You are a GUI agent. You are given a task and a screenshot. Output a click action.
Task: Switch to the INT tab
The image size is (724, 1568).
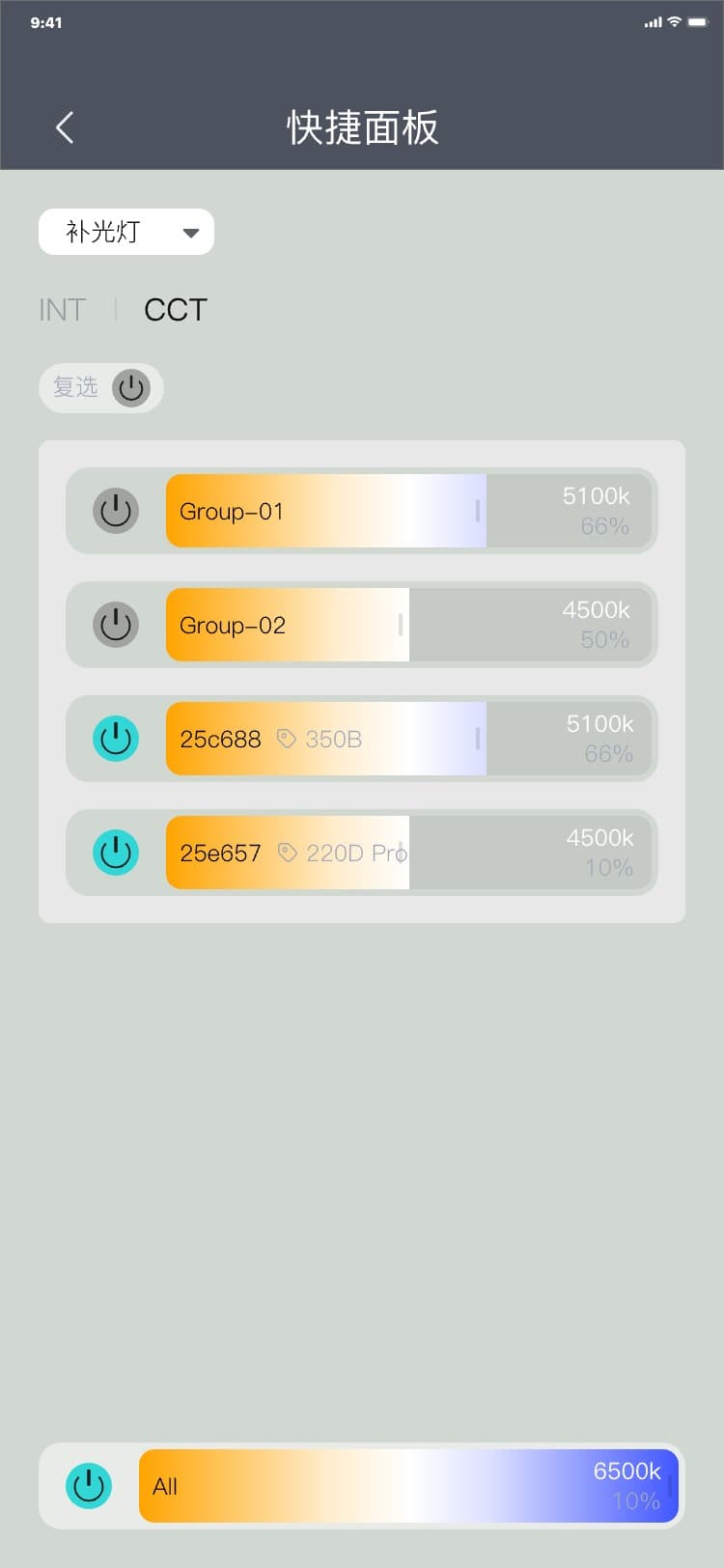click(x=63, y=310)
